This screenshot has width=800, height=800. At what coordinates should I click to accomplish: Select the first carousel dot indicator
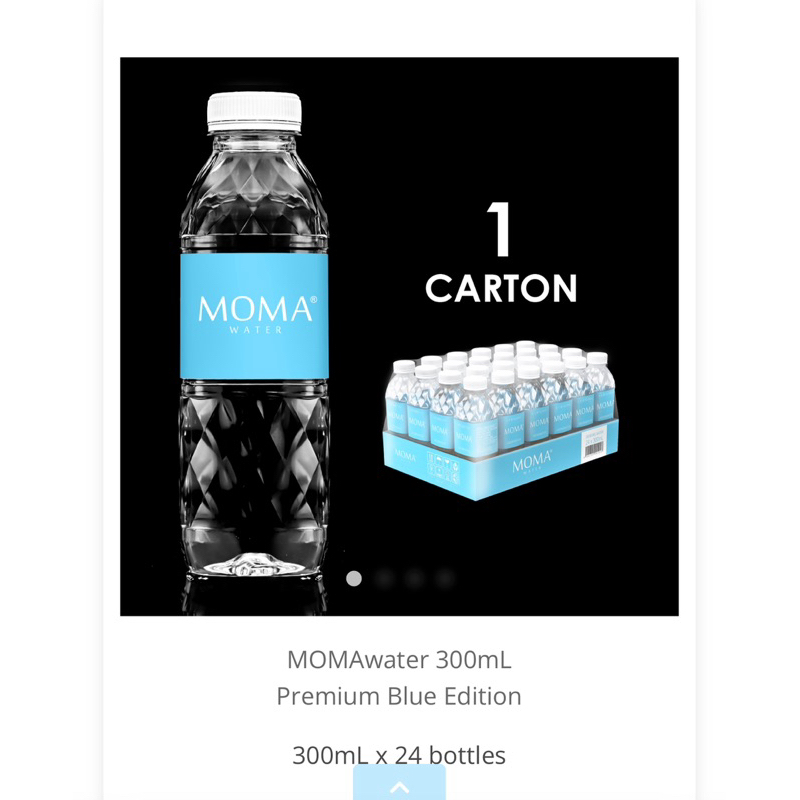[x=354, y=578]
